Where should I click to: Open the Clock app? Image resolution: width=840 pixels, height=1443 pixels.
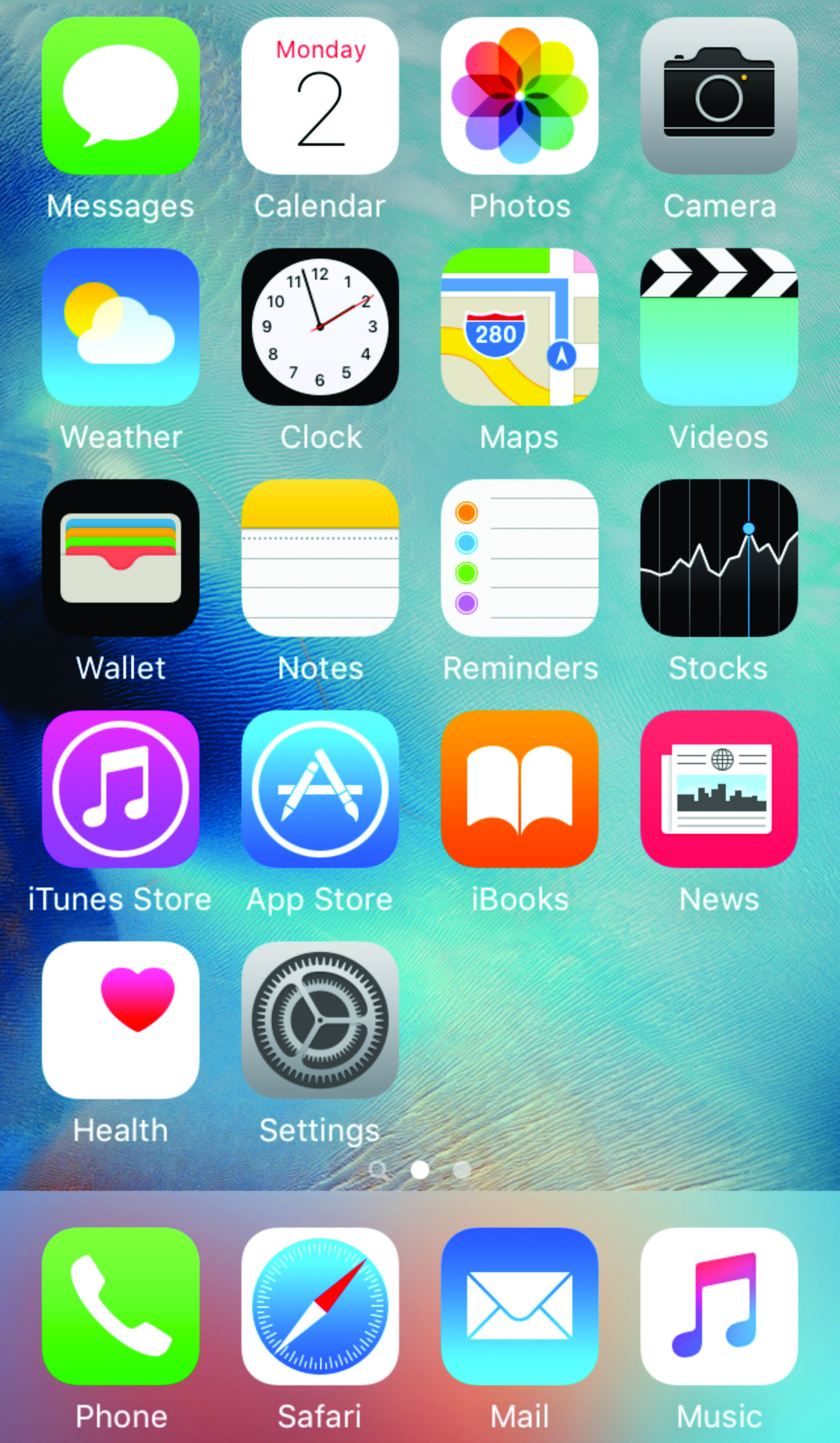(x=320, y=327)
